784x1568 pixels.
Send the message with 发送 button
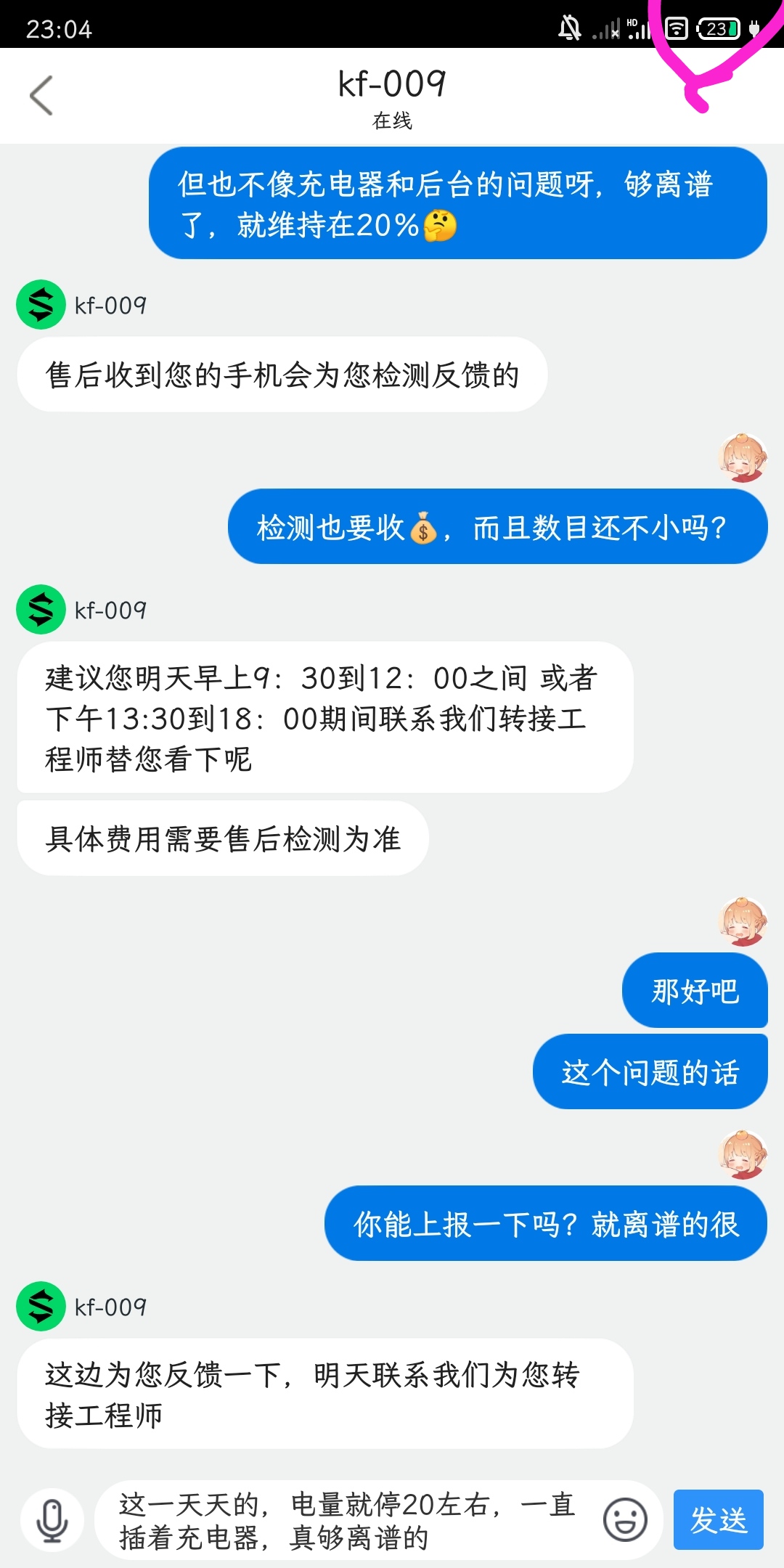click(718, 1520)
